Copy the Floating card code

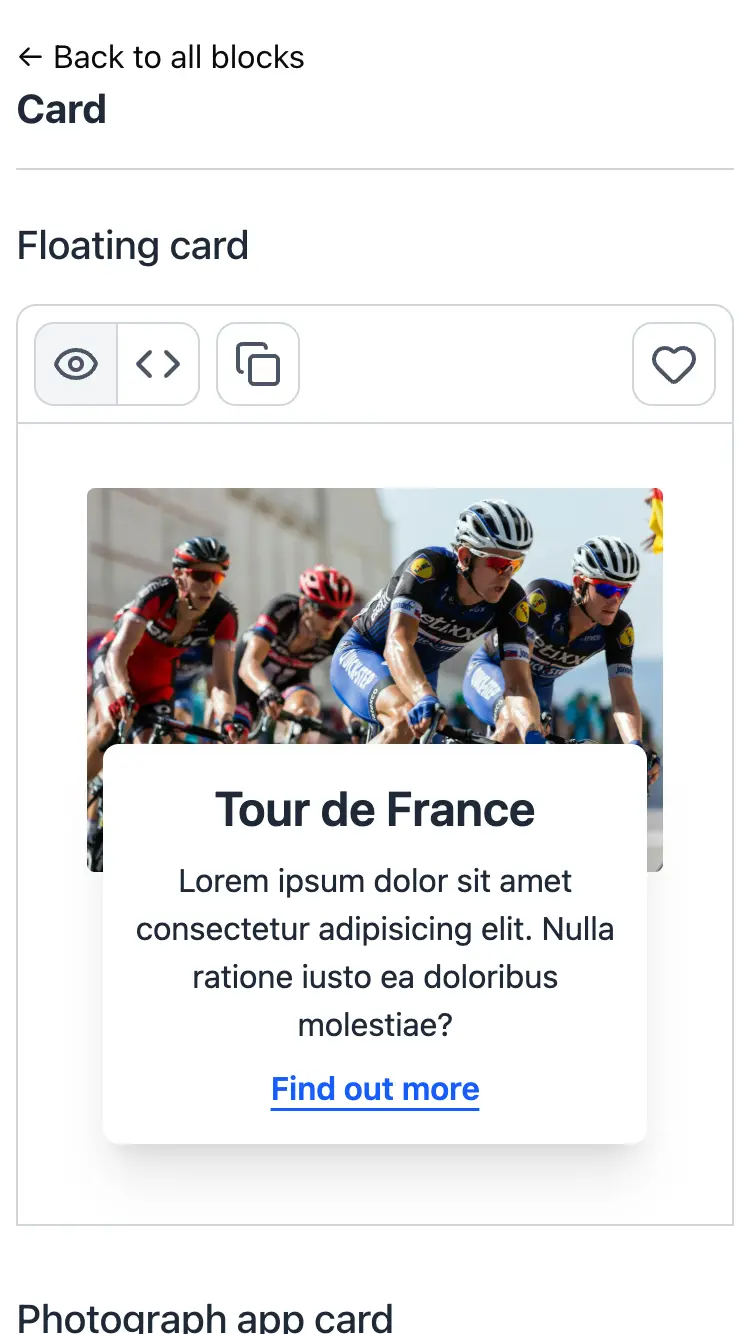(x=258, y=364)
